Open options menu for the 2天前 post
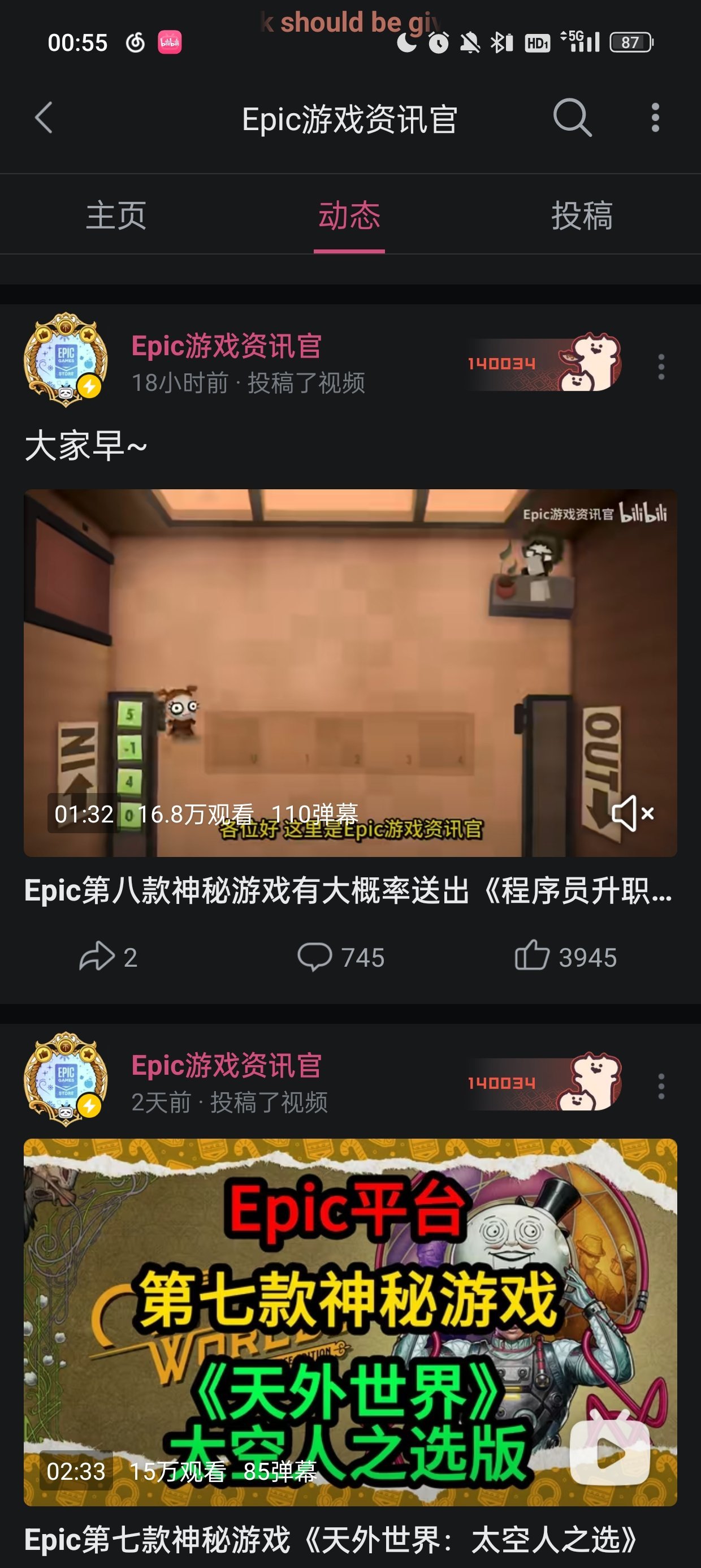The image size is (701, 1568). click(661, 1087)
